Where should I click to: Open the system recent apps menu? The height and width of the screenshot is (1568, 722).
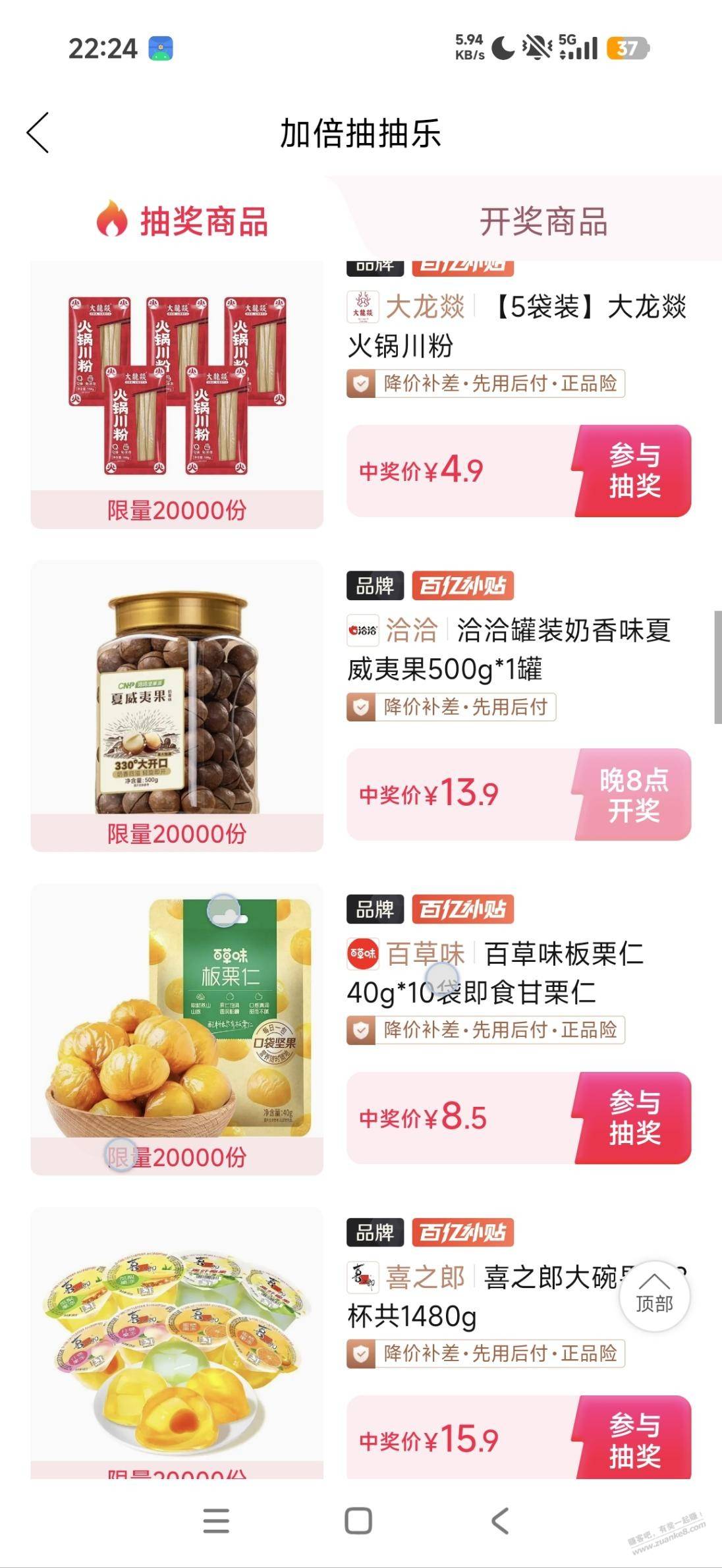click(216, 1521)
